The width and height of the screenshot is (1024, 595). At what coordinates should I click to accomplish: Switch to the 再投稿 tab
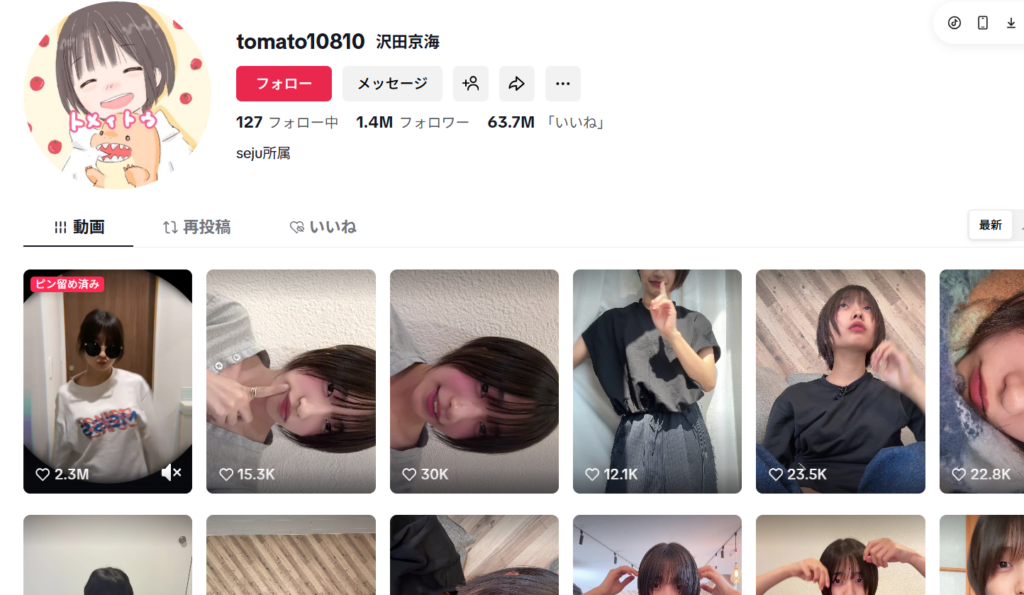pyautogui.click(x=196, y=227)
